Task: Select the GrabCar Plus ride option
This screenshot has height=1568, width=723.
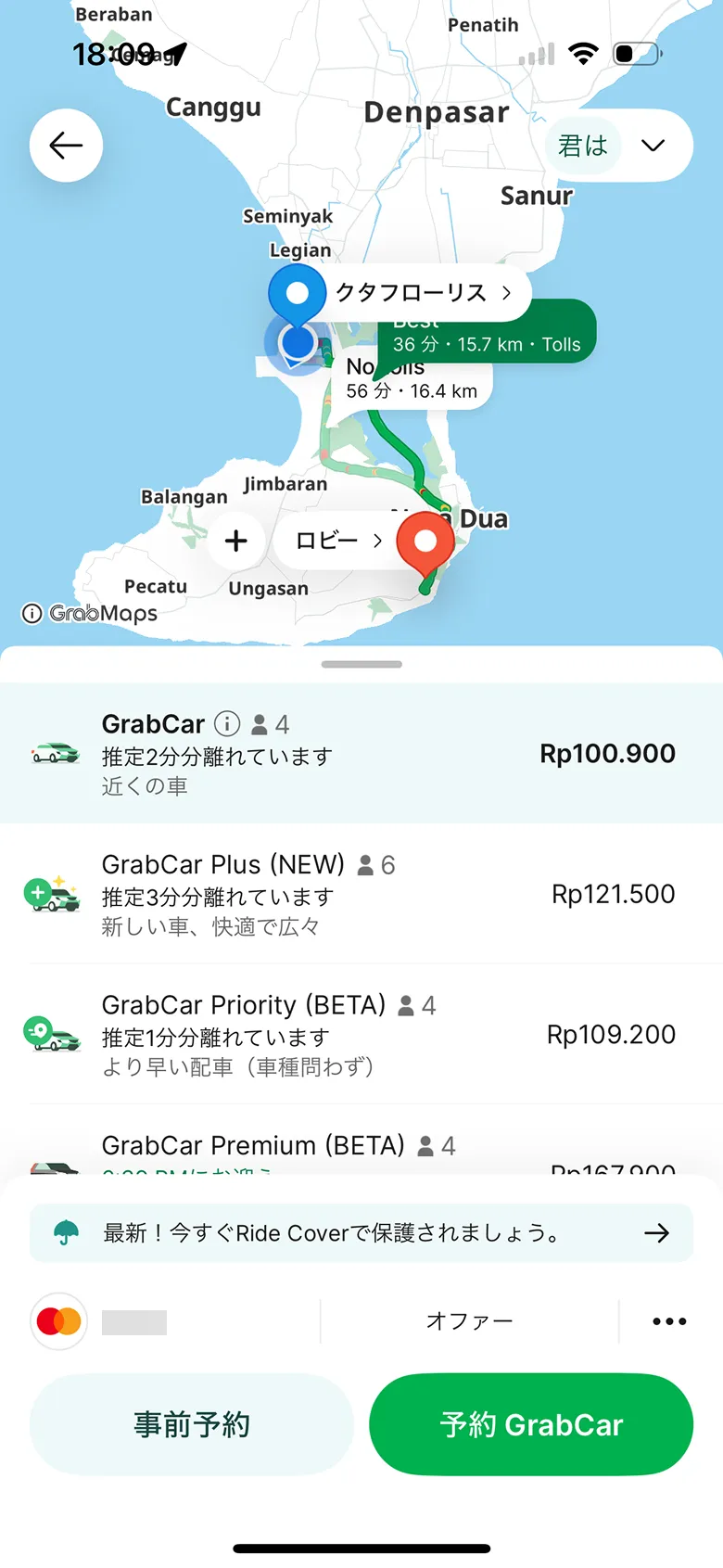Action: pyautogui.click(x=361, y=893)
